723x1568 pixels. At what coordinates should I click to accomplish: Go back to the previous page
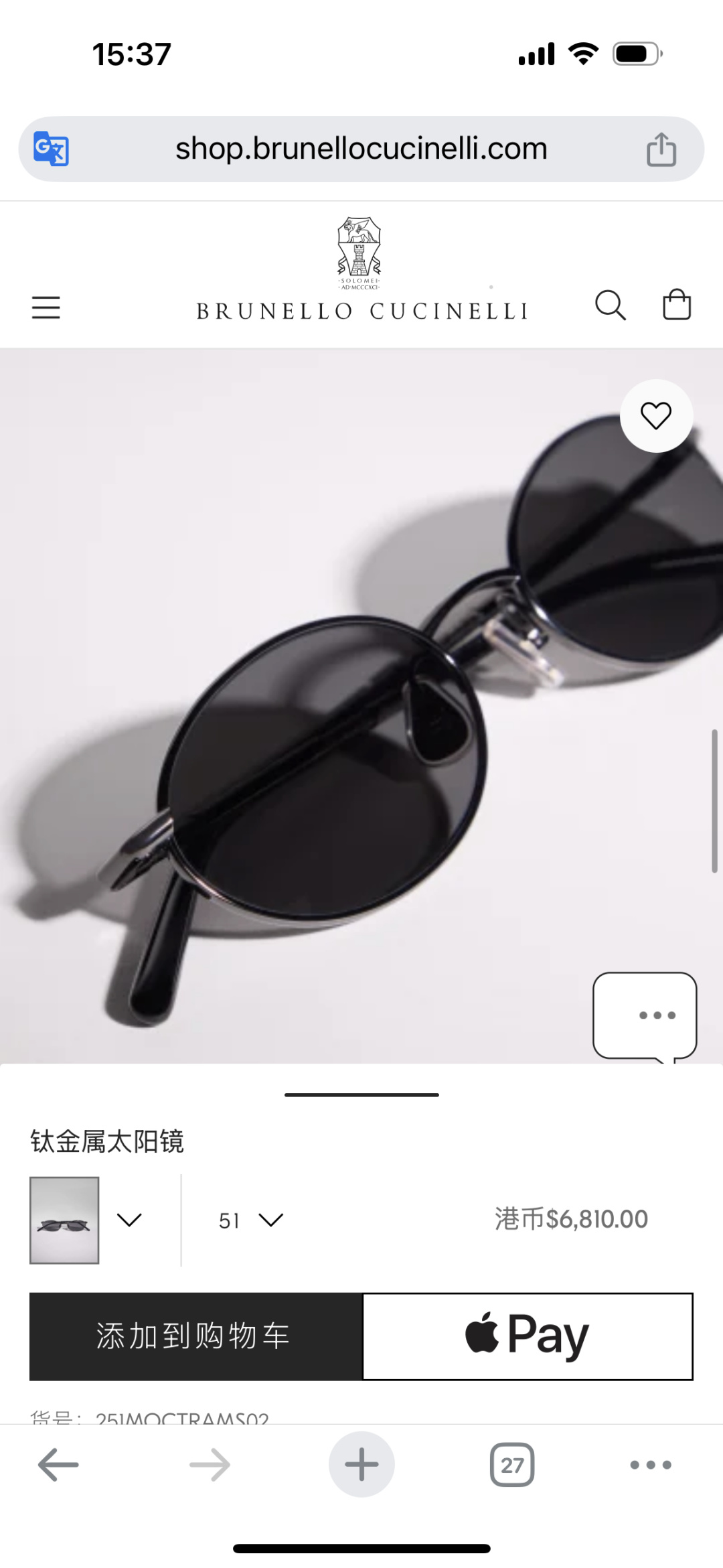pos(58,1465)
